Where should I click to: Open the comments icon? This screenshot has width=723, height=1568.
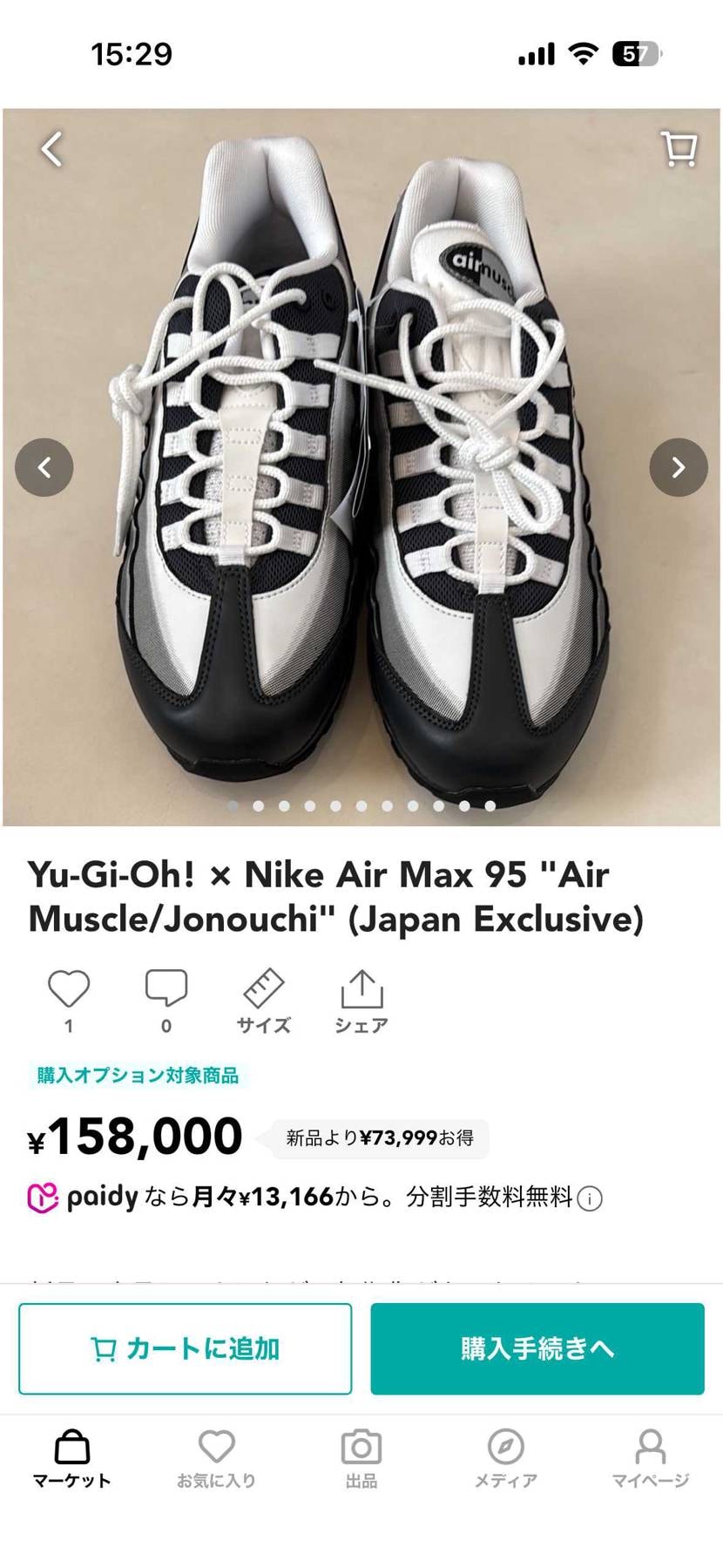[166, 992]
